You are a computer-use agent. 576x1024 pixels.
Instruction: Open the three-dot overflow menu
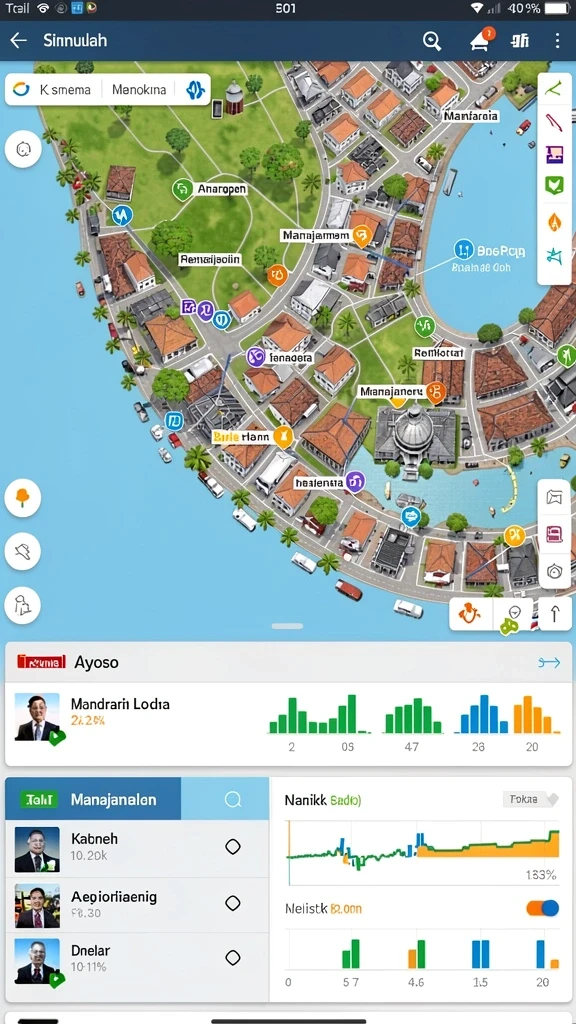(x=557, y=41)
